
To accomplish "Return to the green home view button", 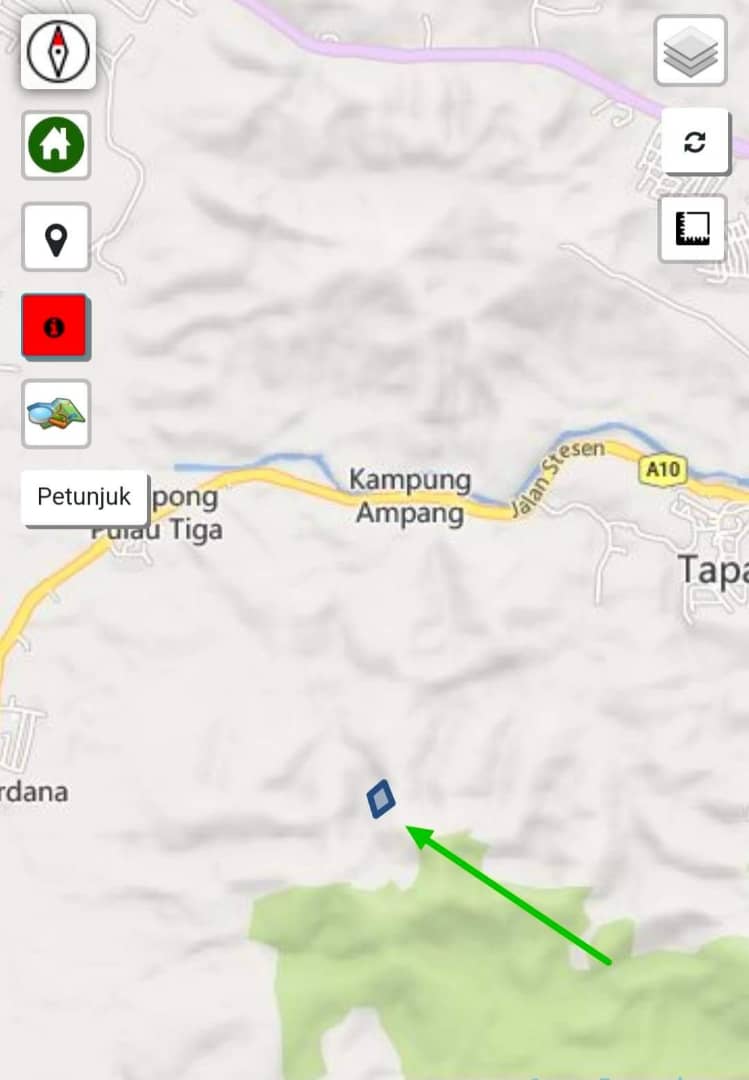I will [56, 145].
